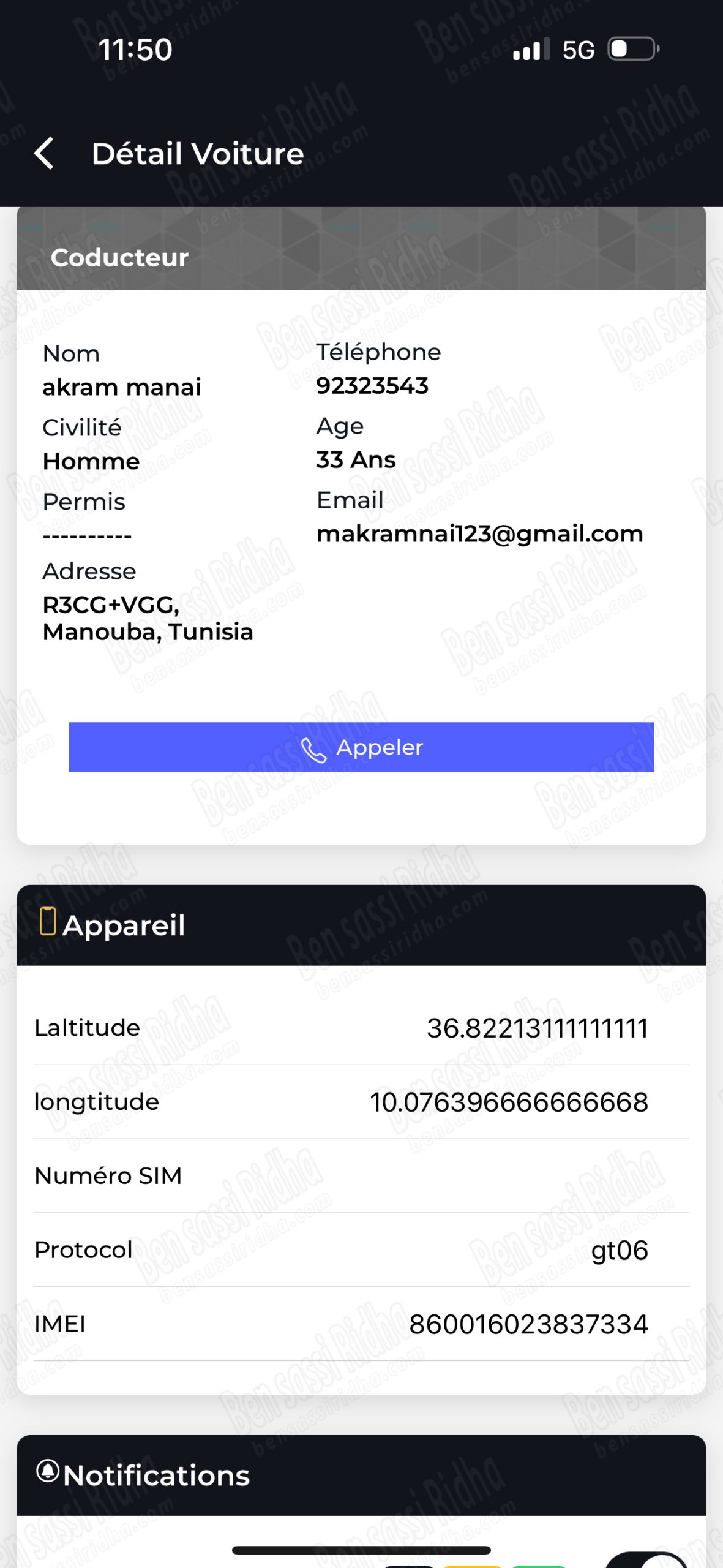Call the driver with Appeler button
The width and height of the screenshot is (723, 1568).
click(361, 747)
